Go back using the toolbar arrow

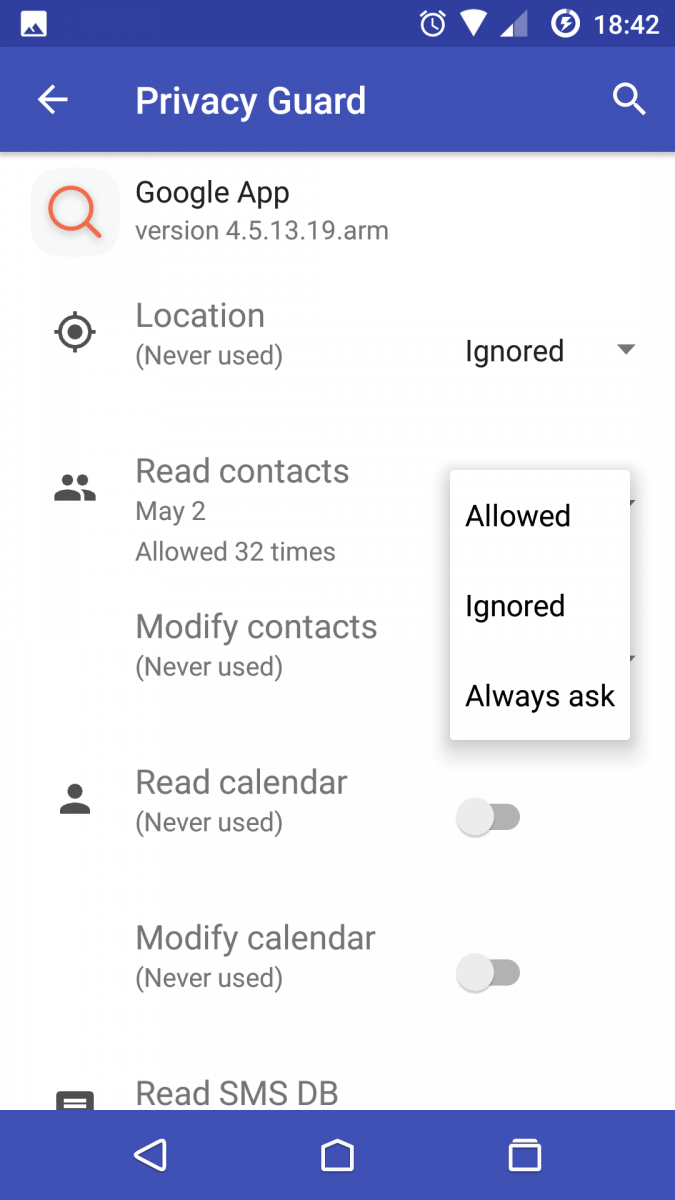pos(53,100)
